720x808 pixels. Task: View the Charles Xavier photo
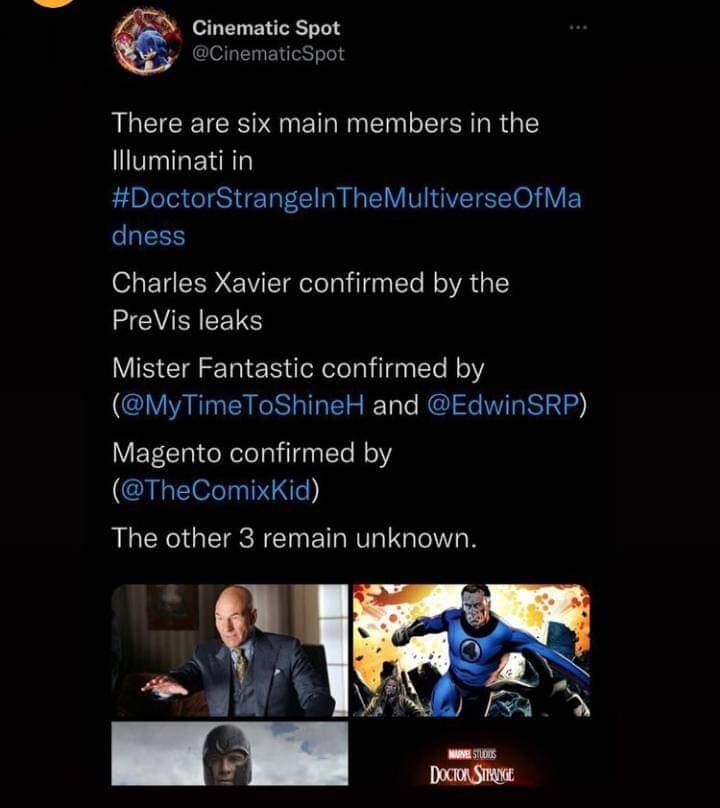coord(229,650)
